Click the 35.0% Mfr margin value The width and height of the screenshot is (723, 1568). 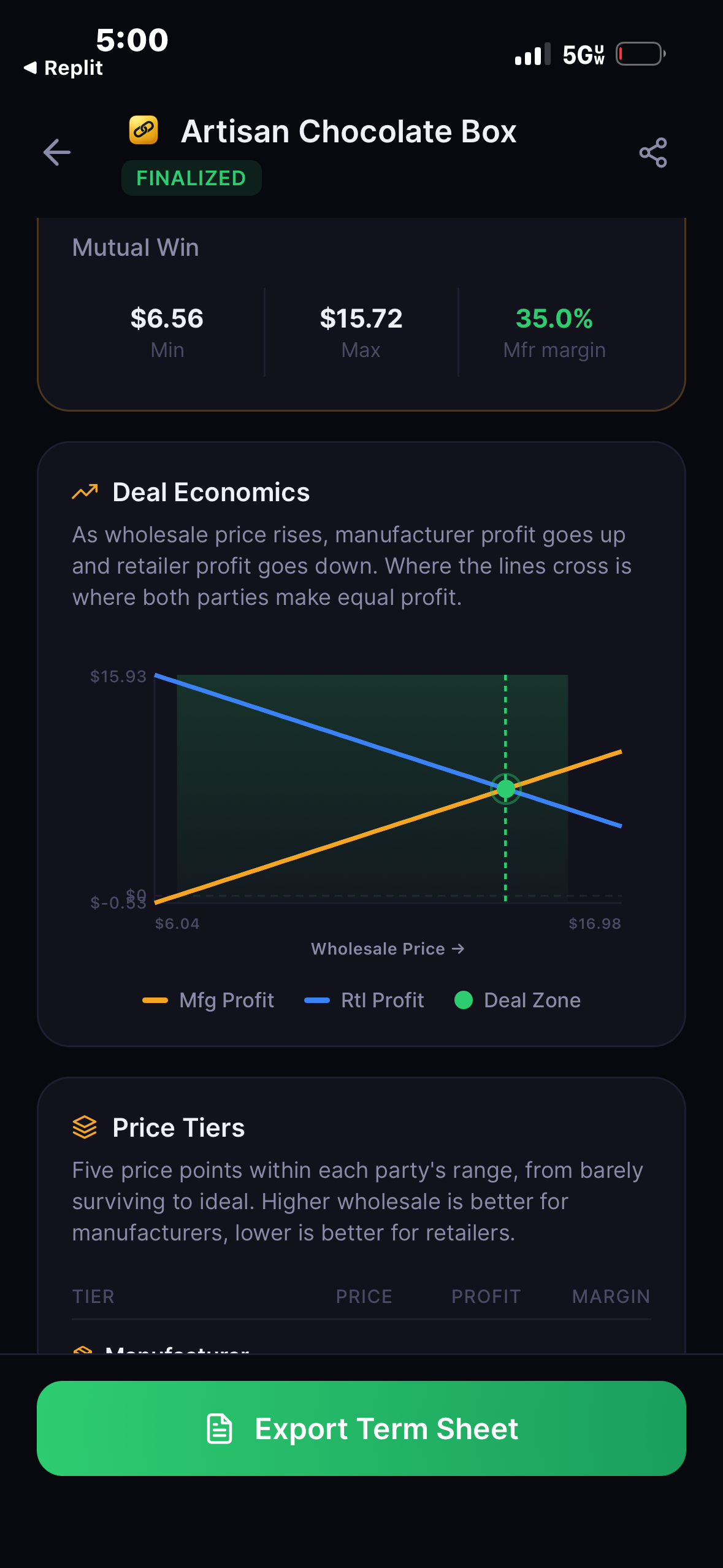[x=554, y=318]
